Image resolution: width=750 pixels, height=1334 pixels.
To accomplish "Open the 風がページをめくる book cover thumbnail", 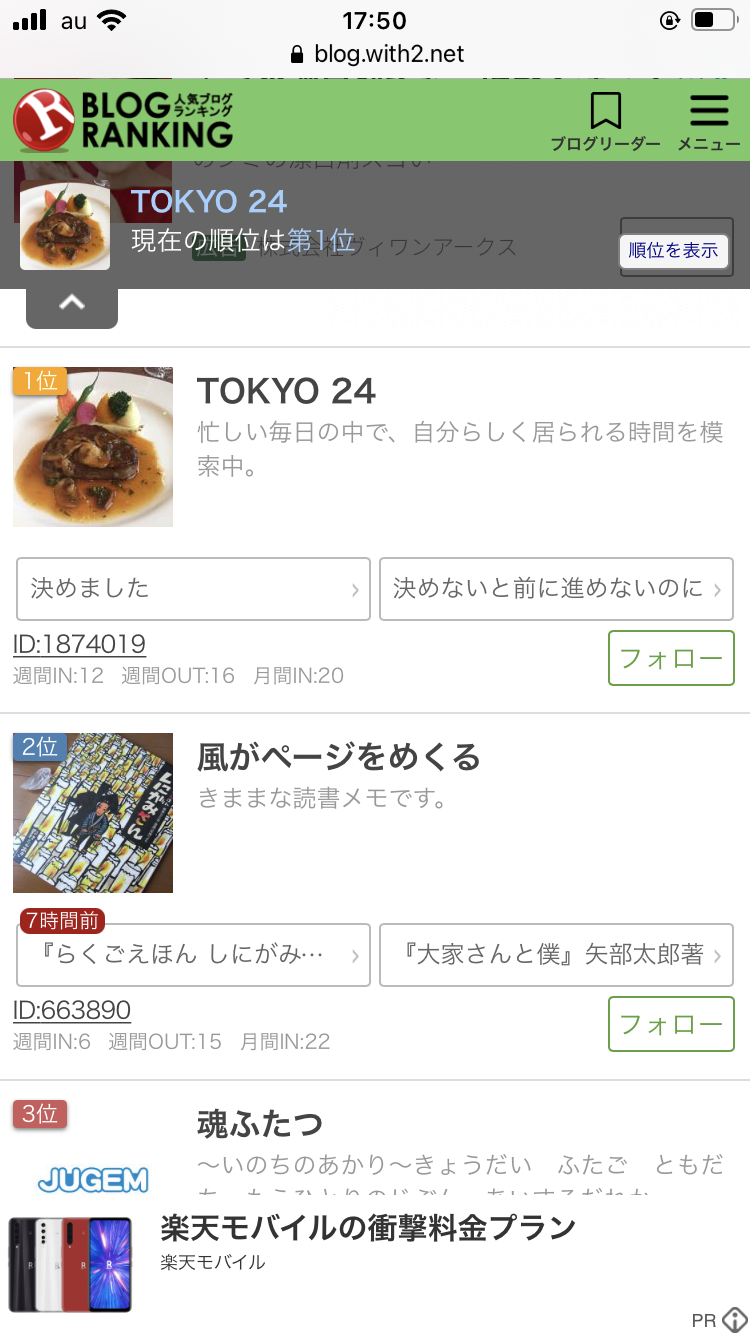I will (93, 813).
